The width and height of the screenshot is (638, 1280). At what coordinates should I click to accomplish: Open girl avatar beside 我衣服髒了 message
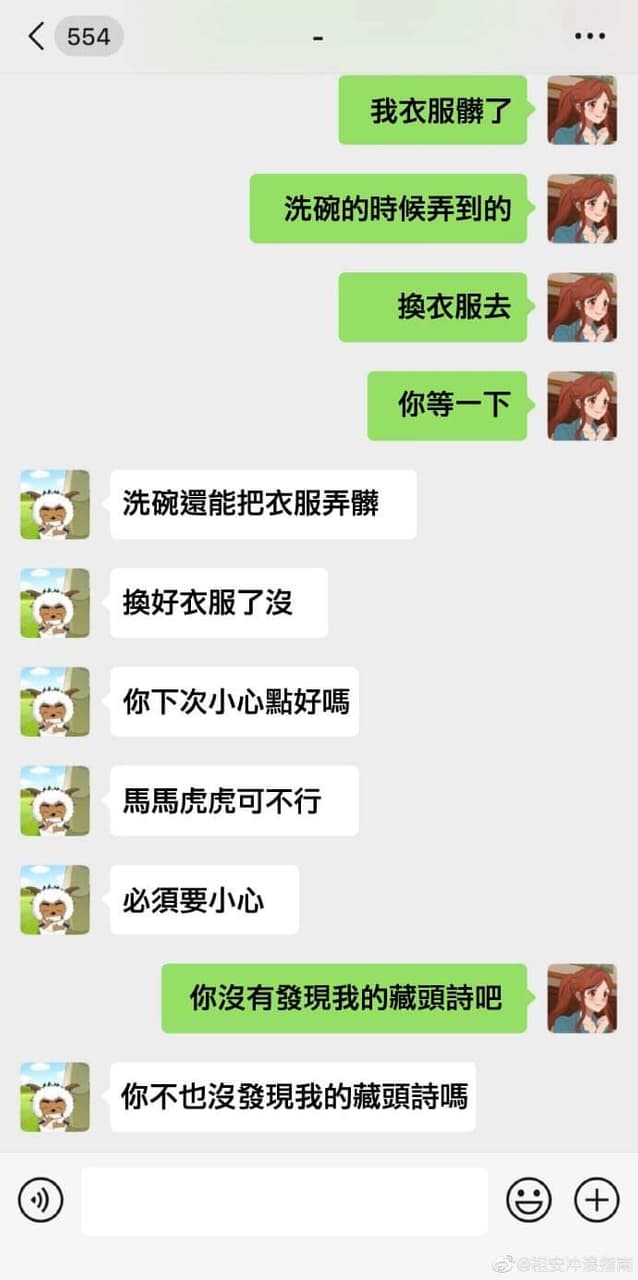pyautogui.click(x=582, y=110)
